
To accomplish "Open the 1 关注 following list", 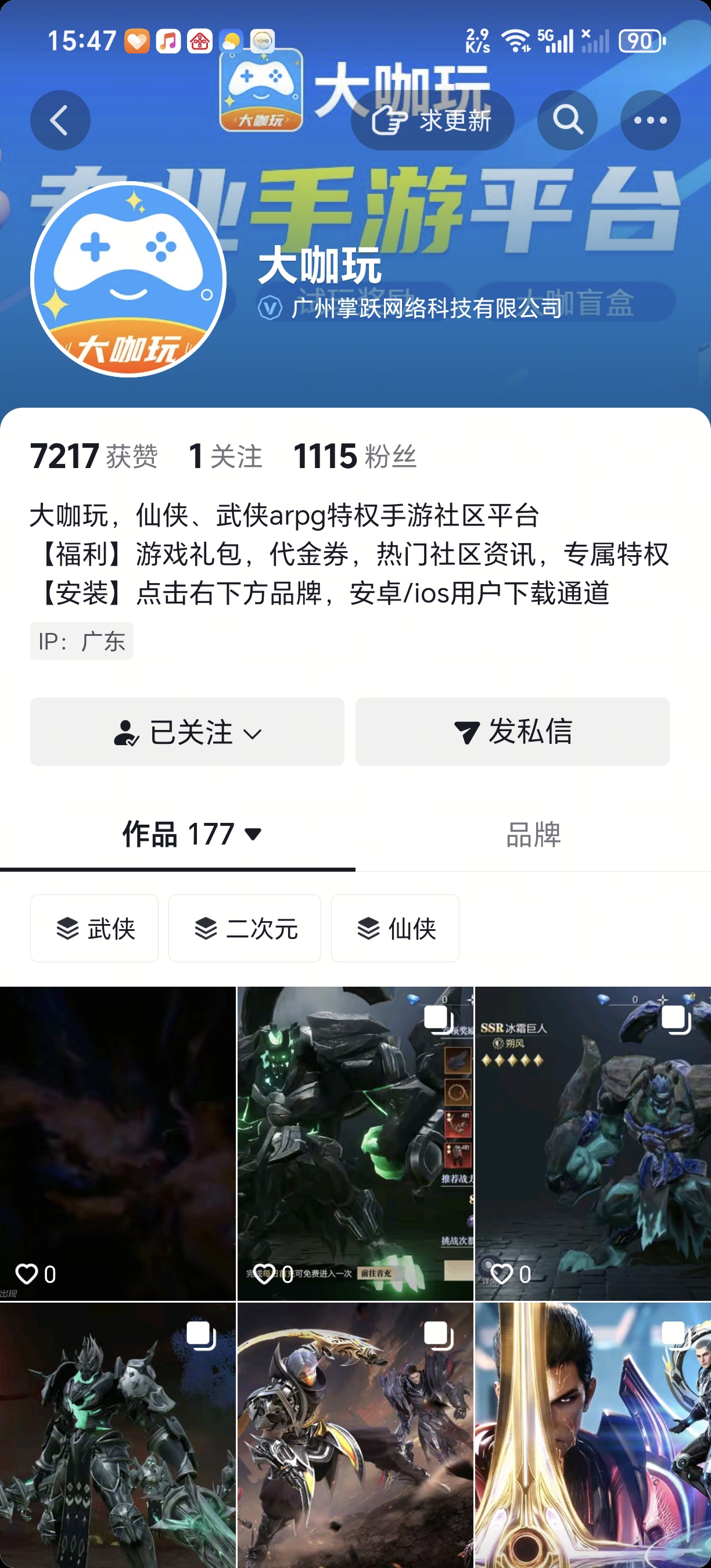I will pos(225,456).
